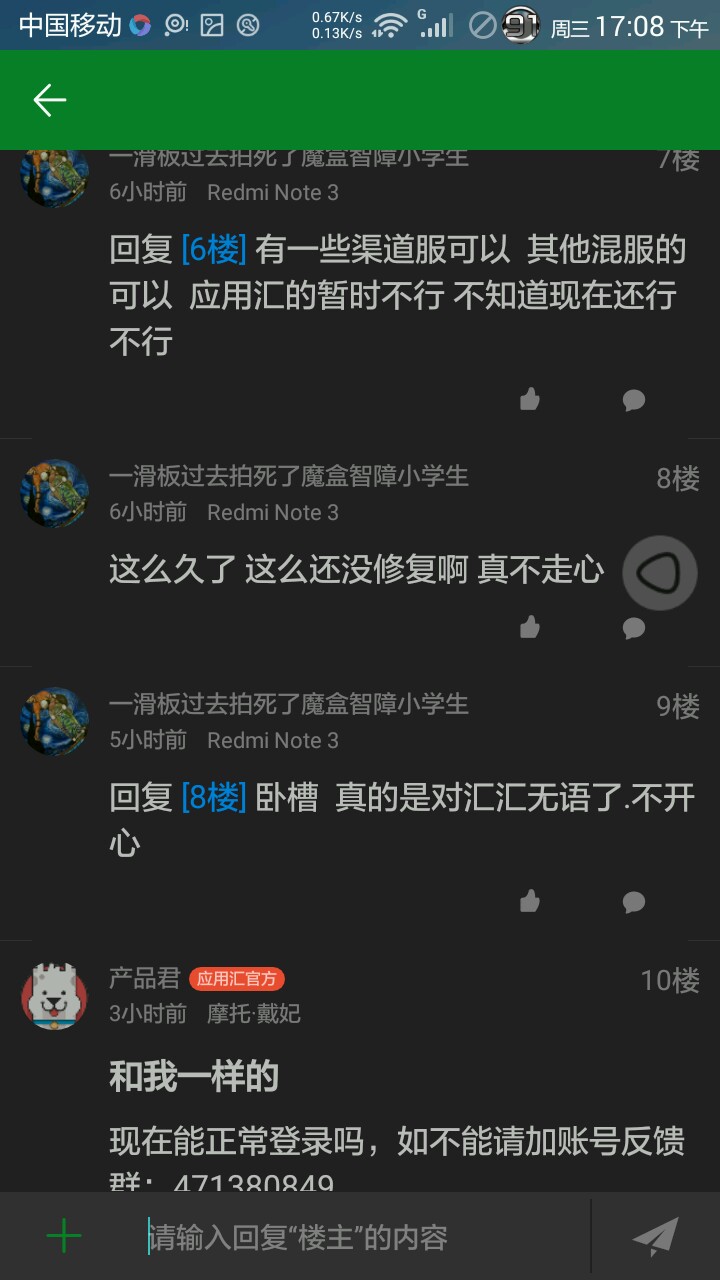Send the reply with paper plane
The height and width of the screenshot is (1280, 720).
coord(656,1237)
